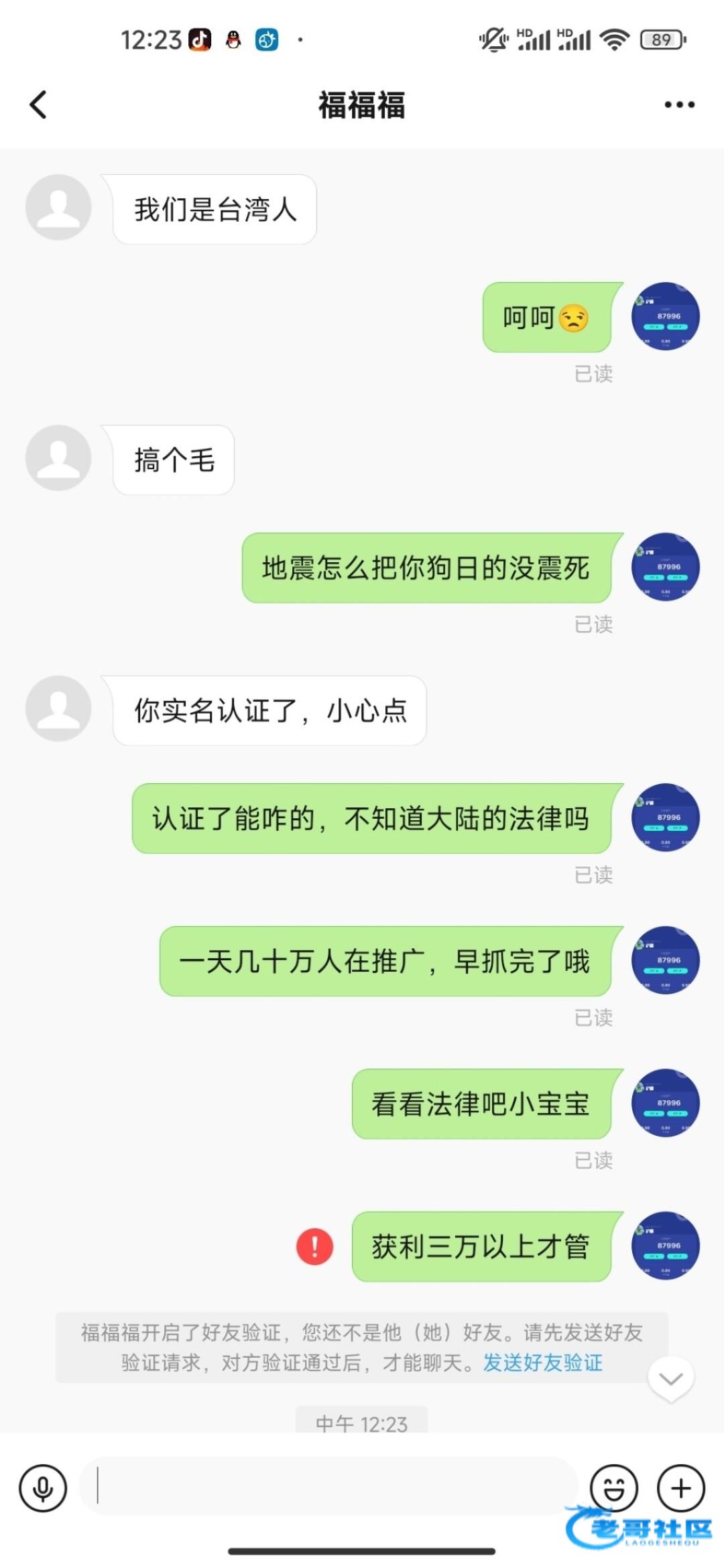Switch to voice input with the microphone
The image size is (724, 1568).
coord(43,1488)
